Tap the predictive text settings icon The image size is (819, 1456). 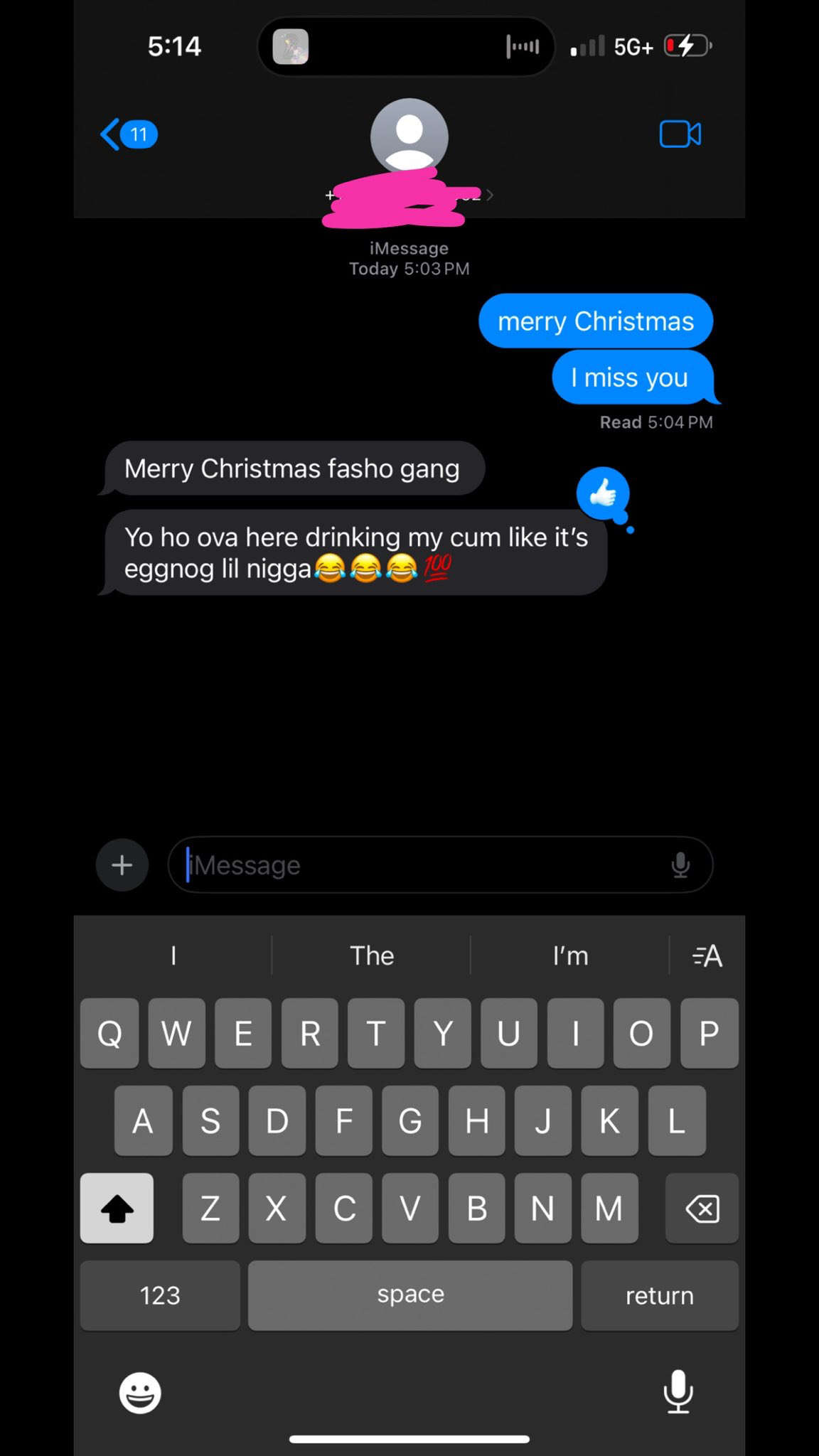pos(706,955)
